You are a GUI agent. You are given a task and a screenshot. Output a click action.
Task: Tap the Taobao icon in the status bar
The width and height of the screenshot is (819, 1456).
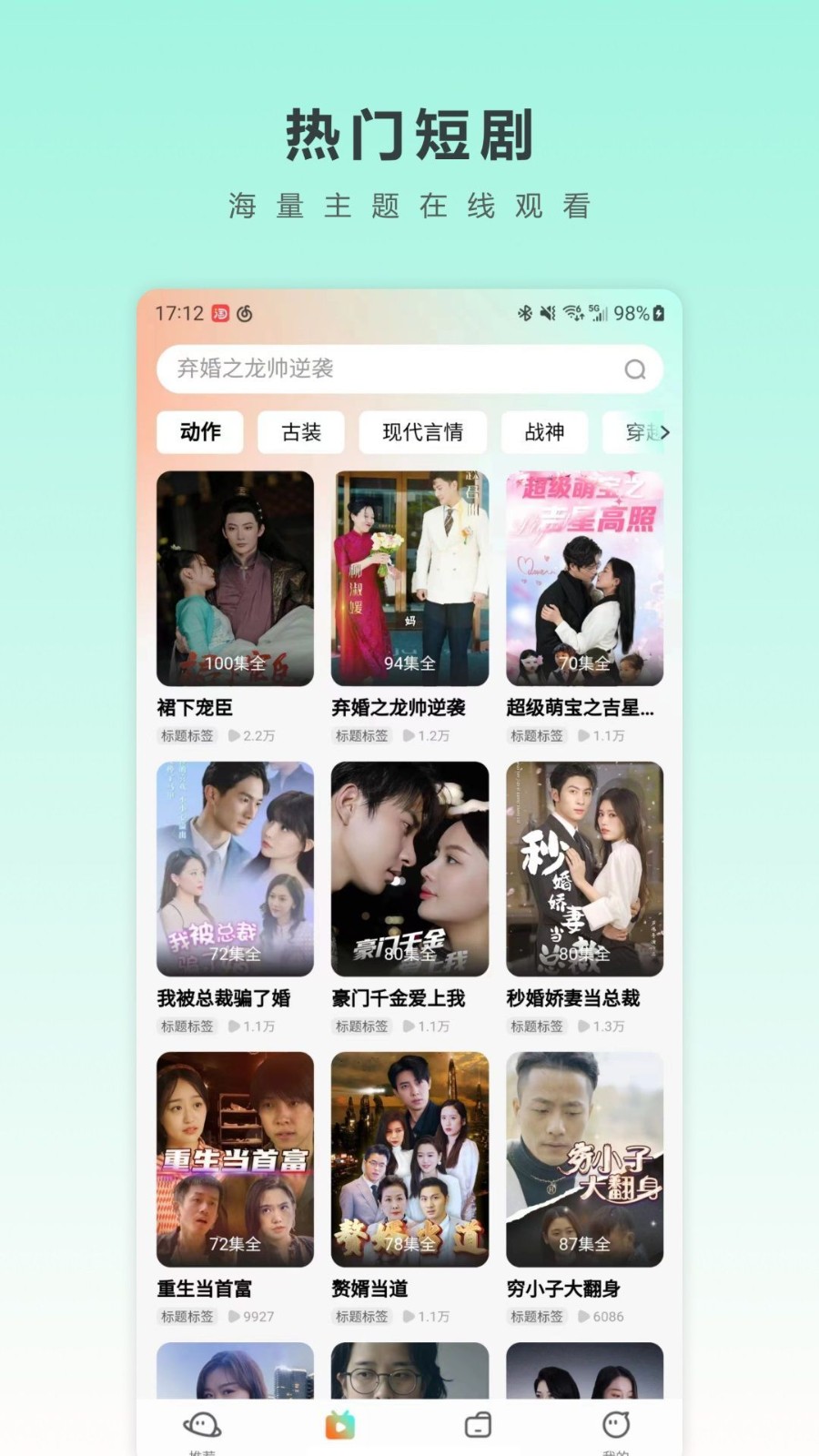[218, 314]
